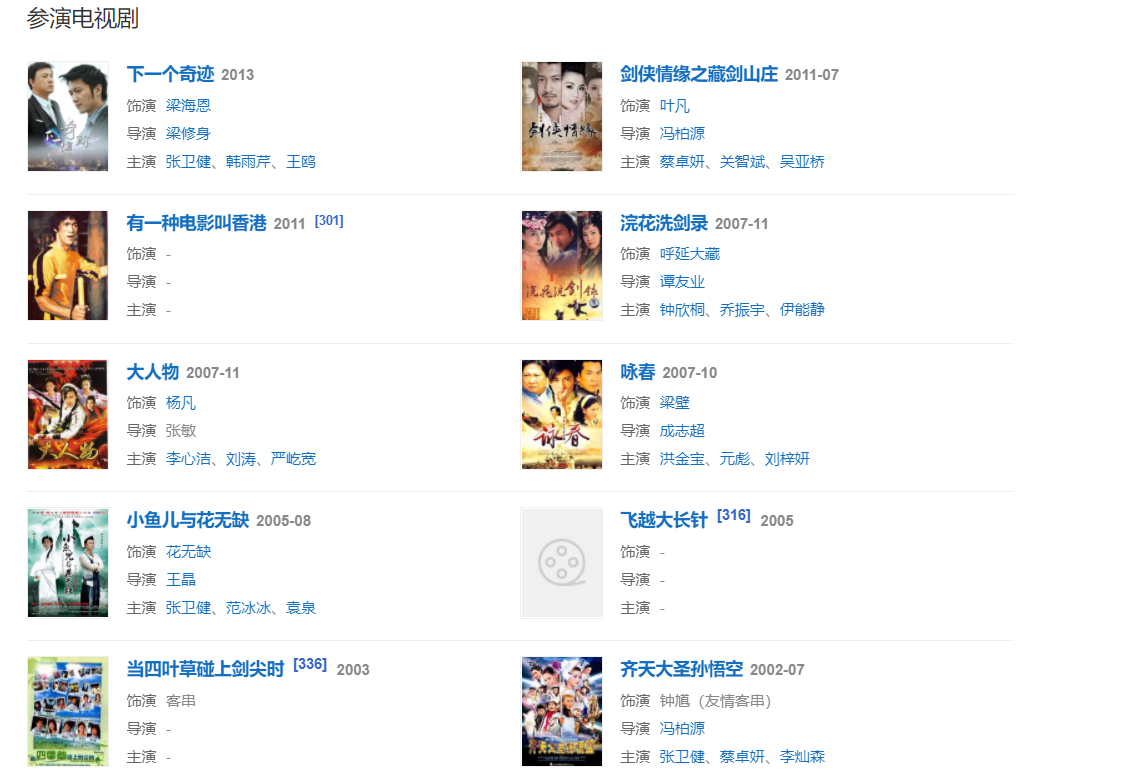
Task: Open the 浣花洗剑录 title link
Action: (x=663, y=223)
